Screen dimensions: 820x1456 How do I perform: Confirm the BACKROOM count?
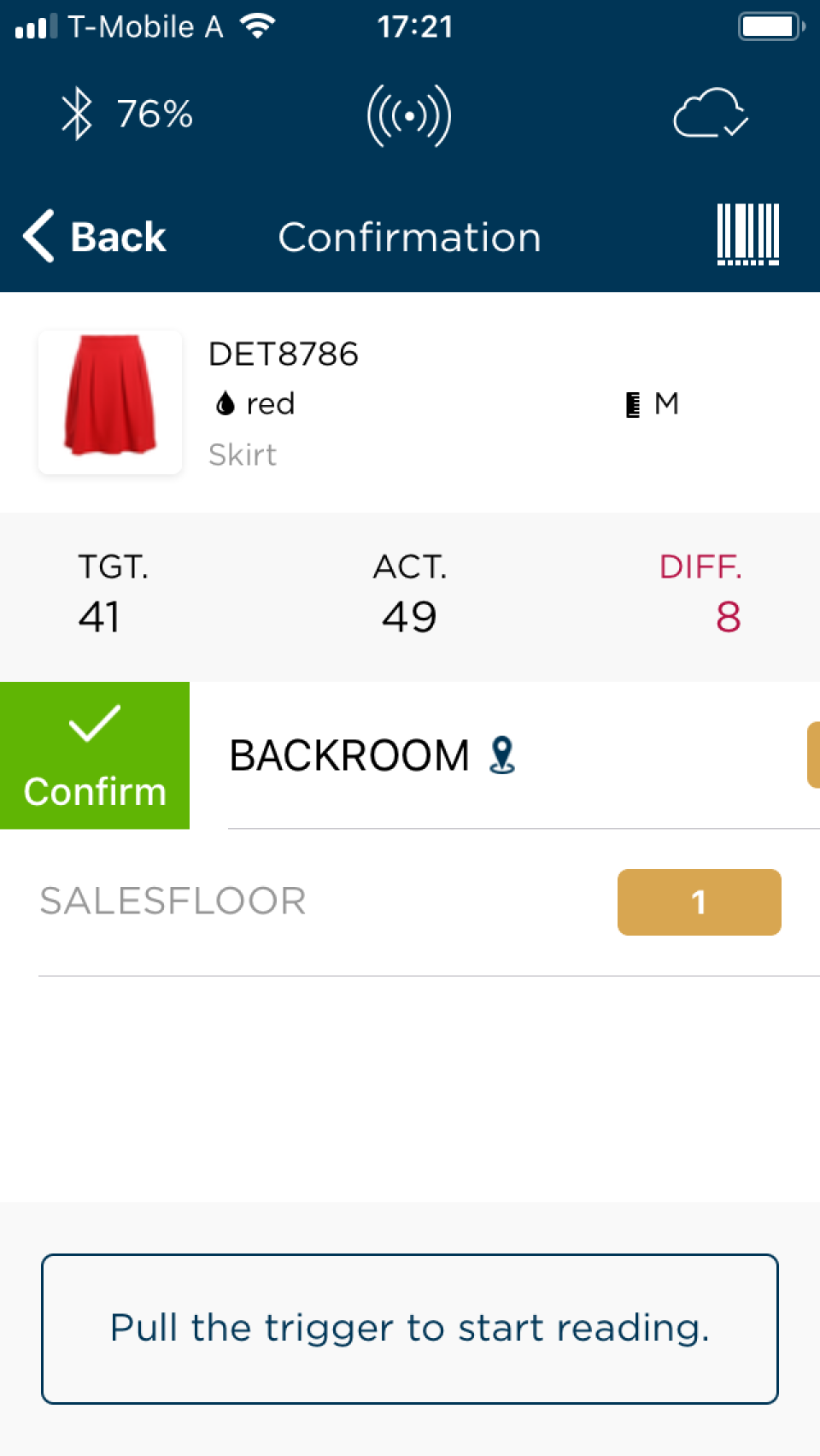click(95, 755)
